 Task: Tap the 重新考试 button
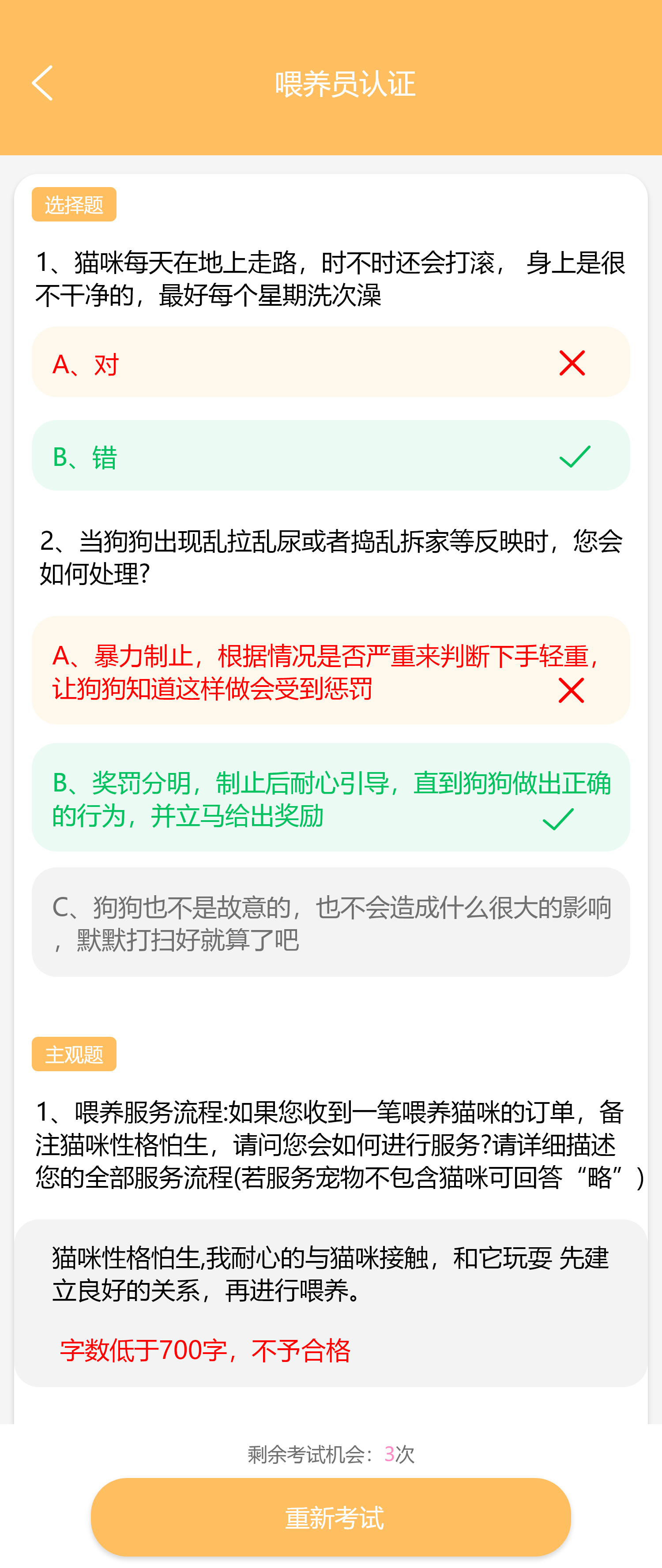[331, 1516]
